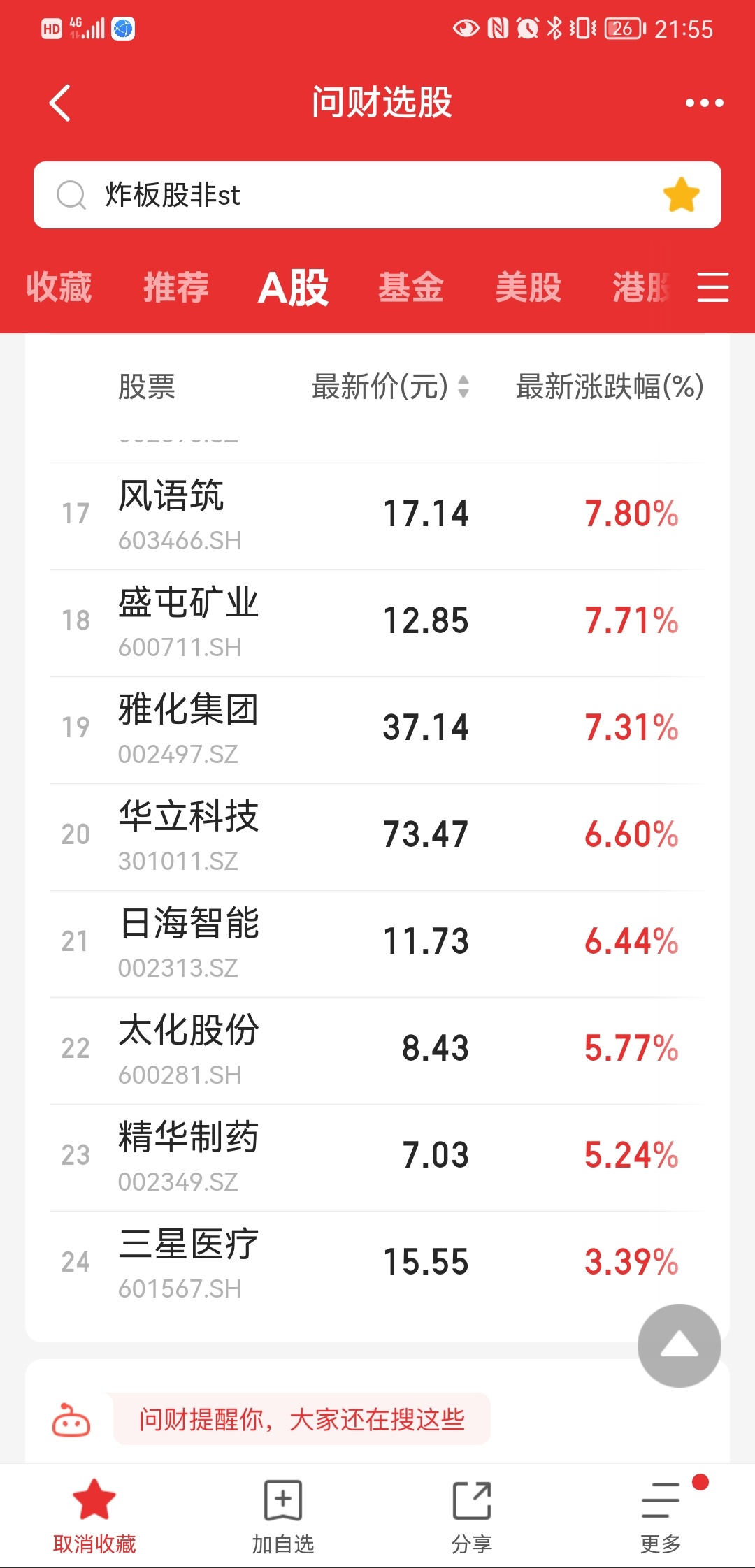Open stock 华立科技 301011.SZ
The height and width of the screenshot is (1568, 755).
377,837
